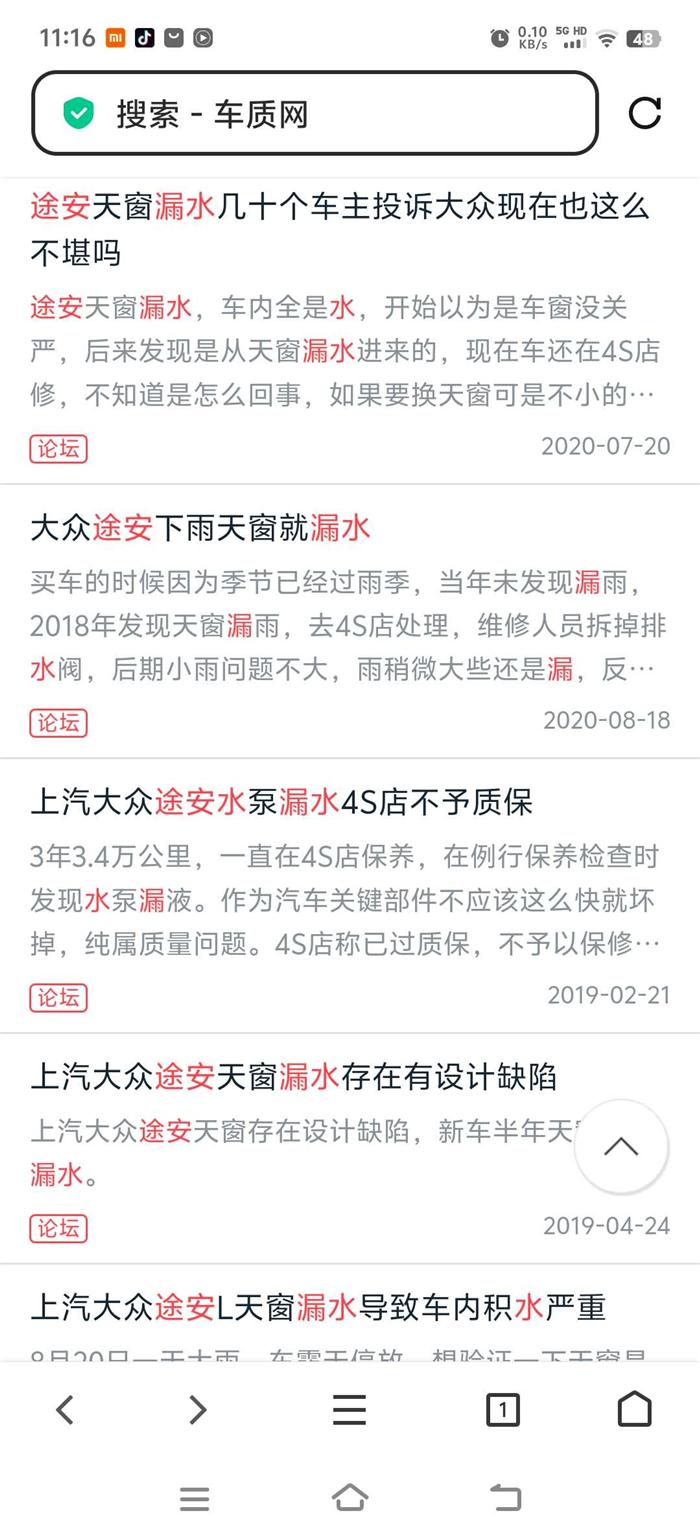Go back with the browser back arrow
This screenshot has height=1540, width=700.
click(x=65, y=1410)
